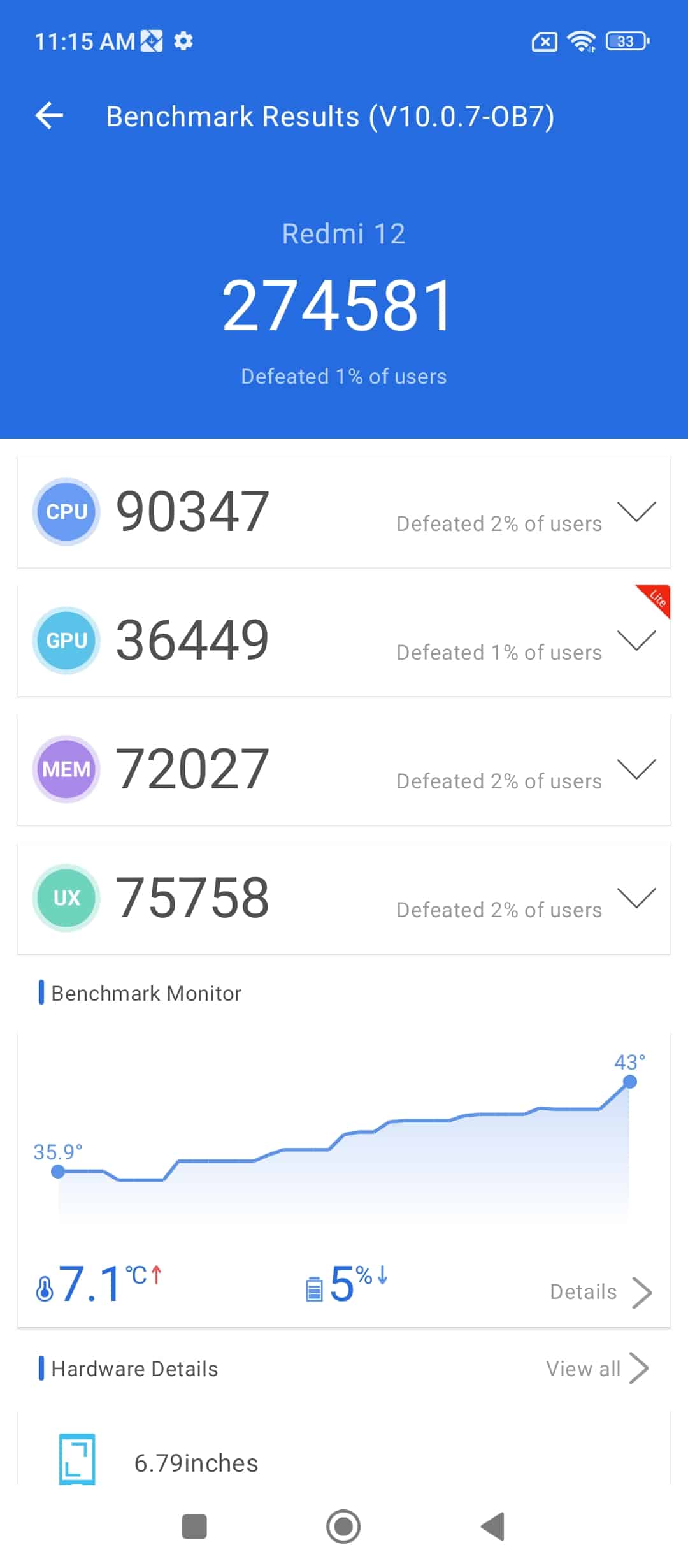Screen dimensions: 688x1568
Task: Expand the GPU score breakdown
Action: [x=636, y=641]
